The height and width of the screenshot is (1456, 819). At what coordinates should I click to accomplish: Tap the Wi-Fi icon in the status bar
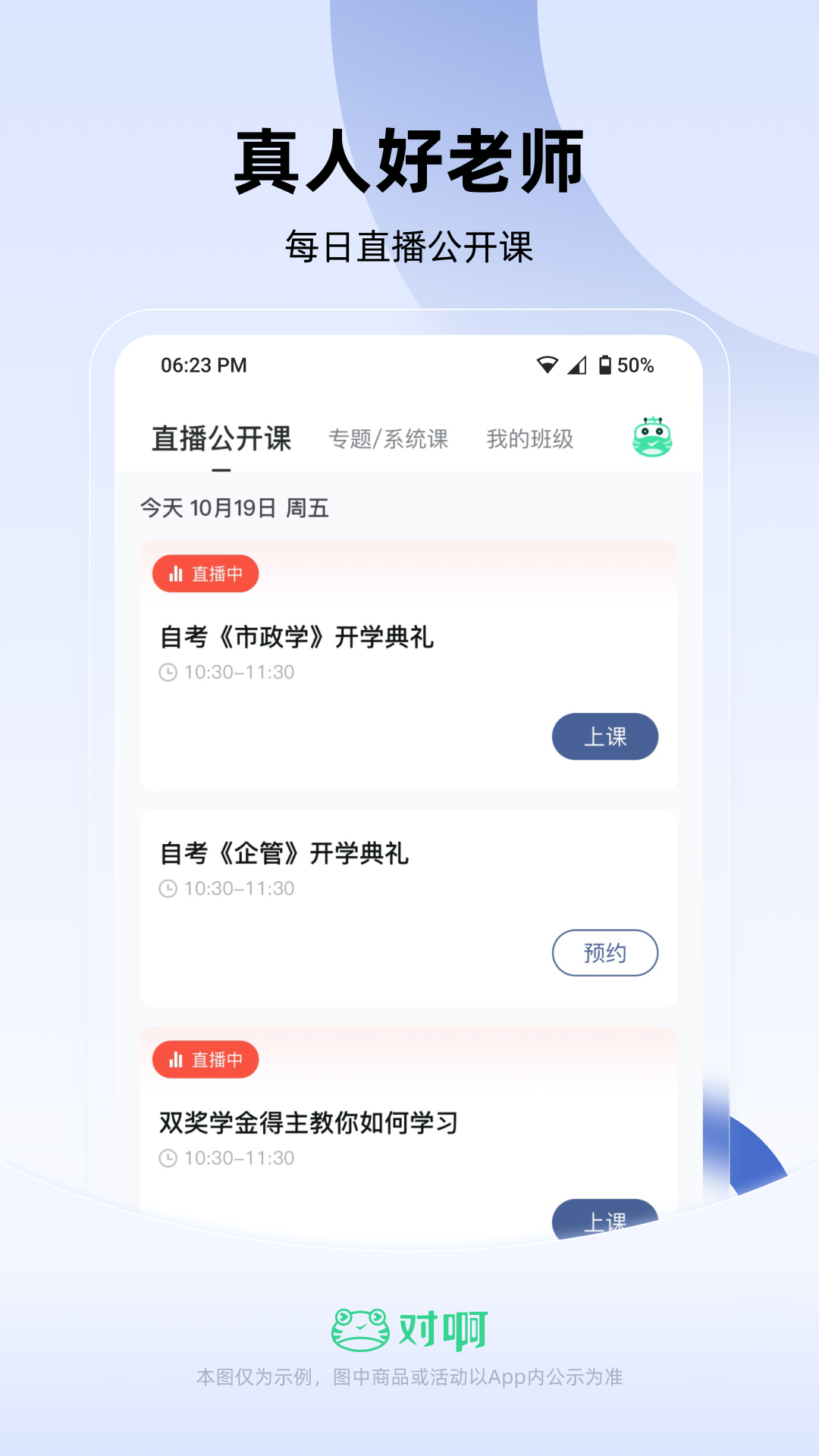coord(548,365)
